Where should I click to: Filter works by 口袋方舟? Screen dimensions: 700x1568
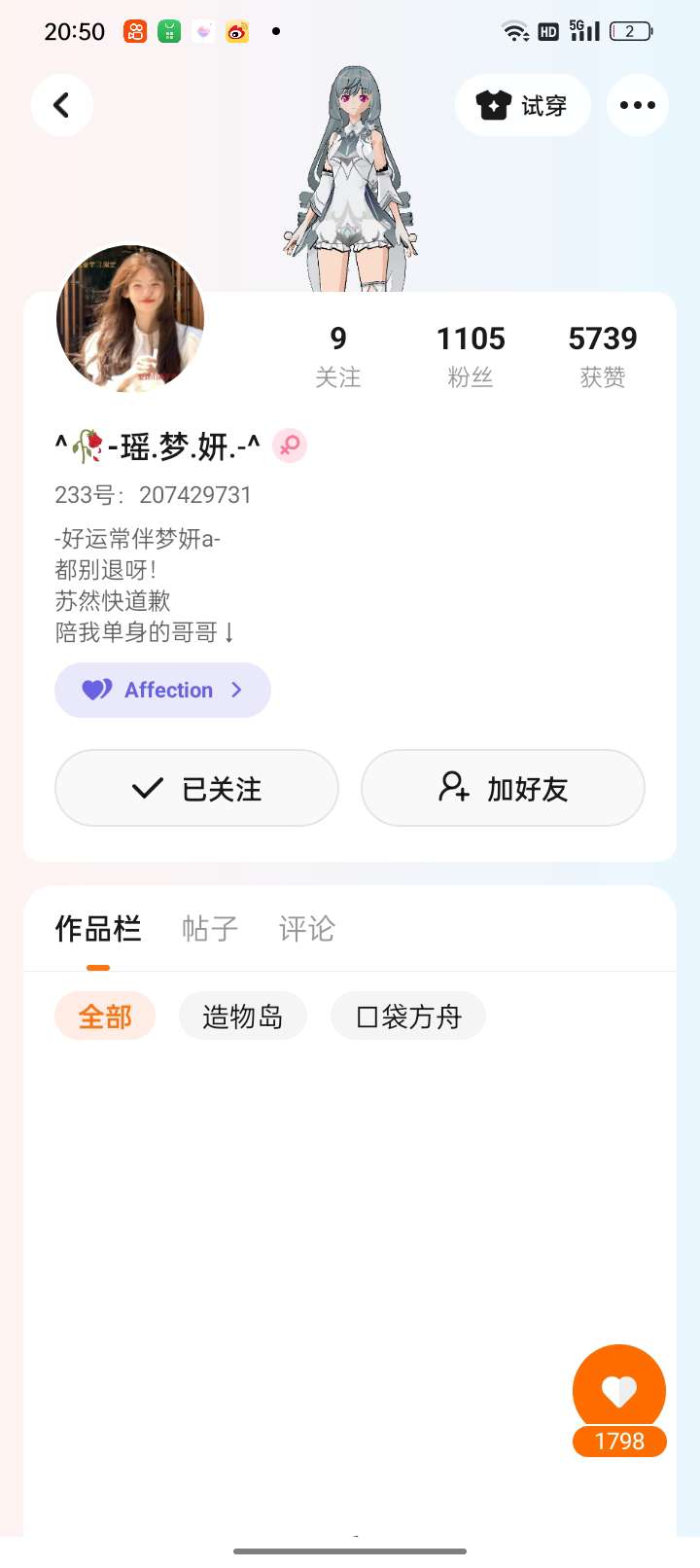(x=408, y=1016)
